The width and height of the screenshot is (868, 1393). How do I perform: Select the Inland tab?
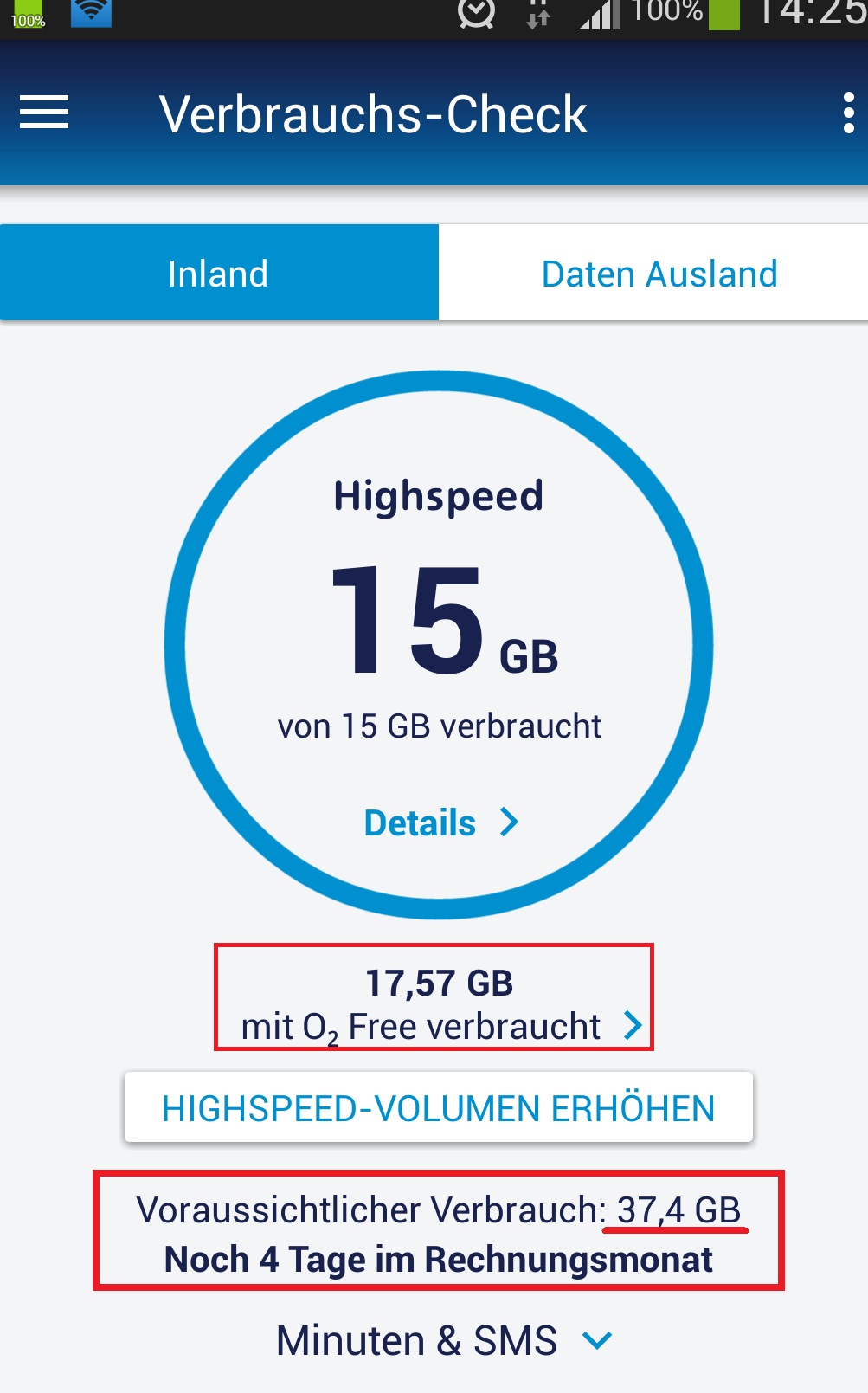pyautogui.click(x=219, y=273)
